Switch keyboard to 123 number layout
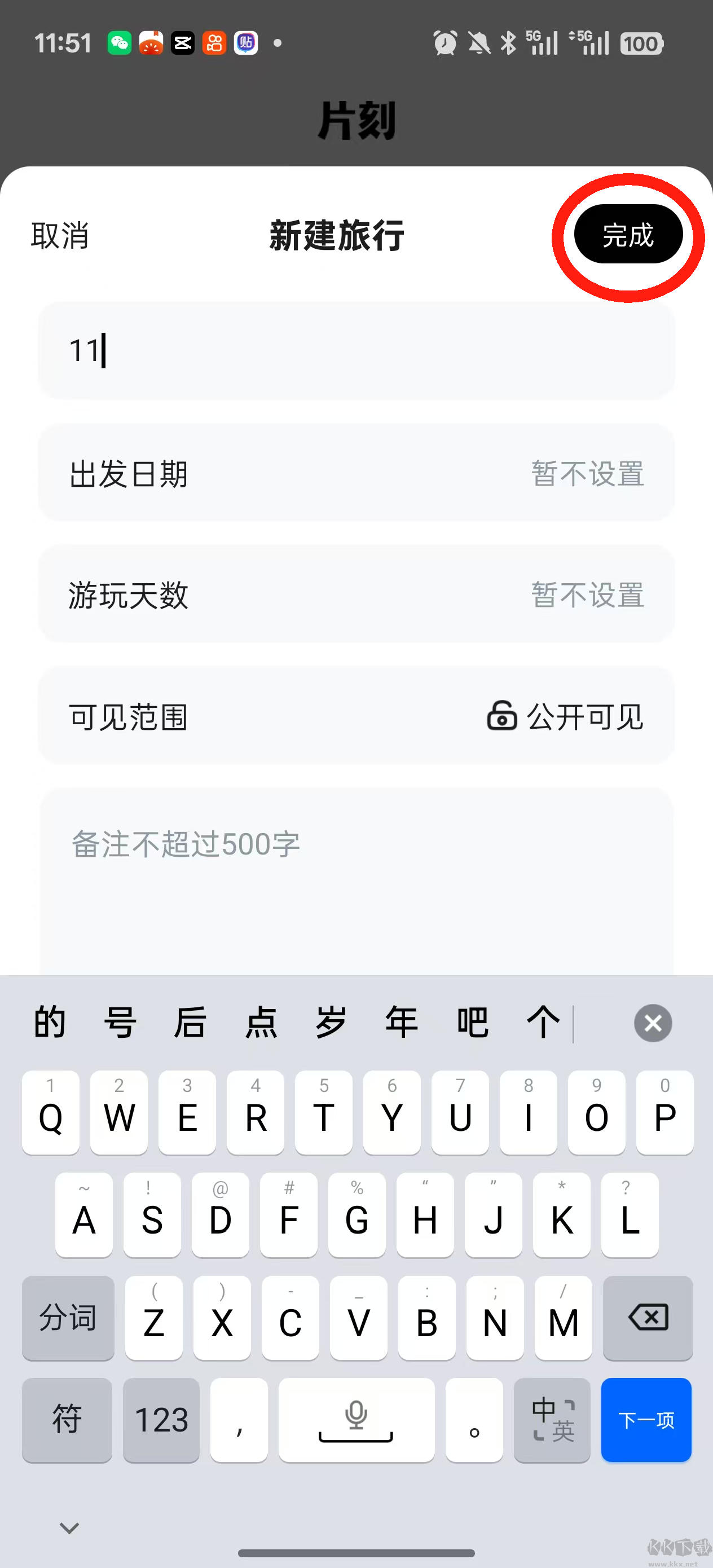 [x=161, y=1420]
